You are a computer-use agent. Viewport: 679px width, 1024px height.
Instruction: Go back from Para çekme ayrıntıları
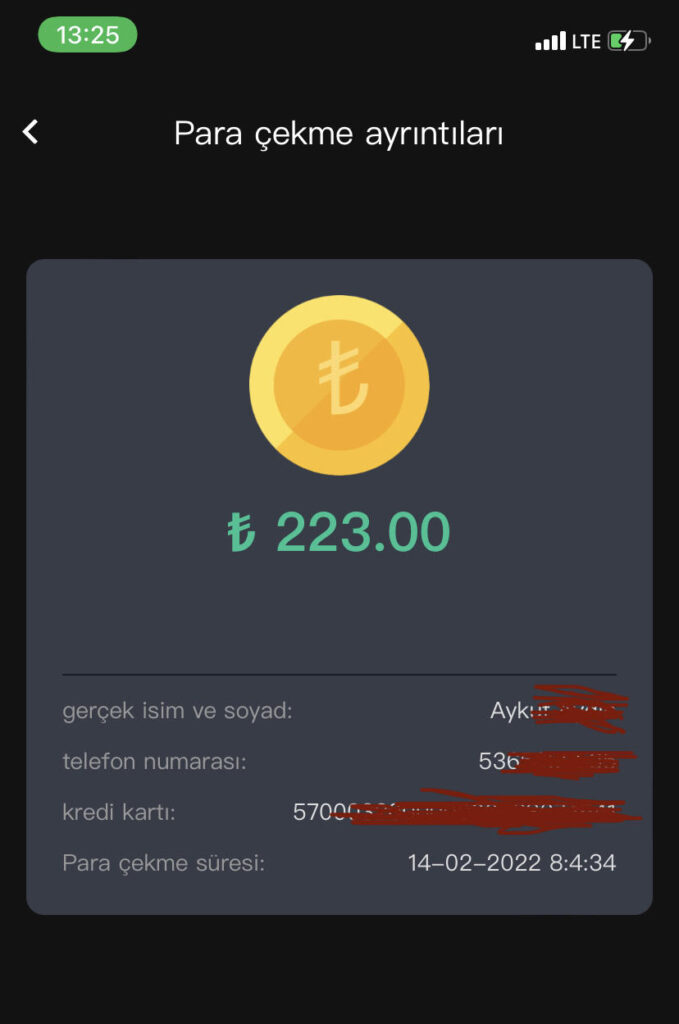[31, 132]
